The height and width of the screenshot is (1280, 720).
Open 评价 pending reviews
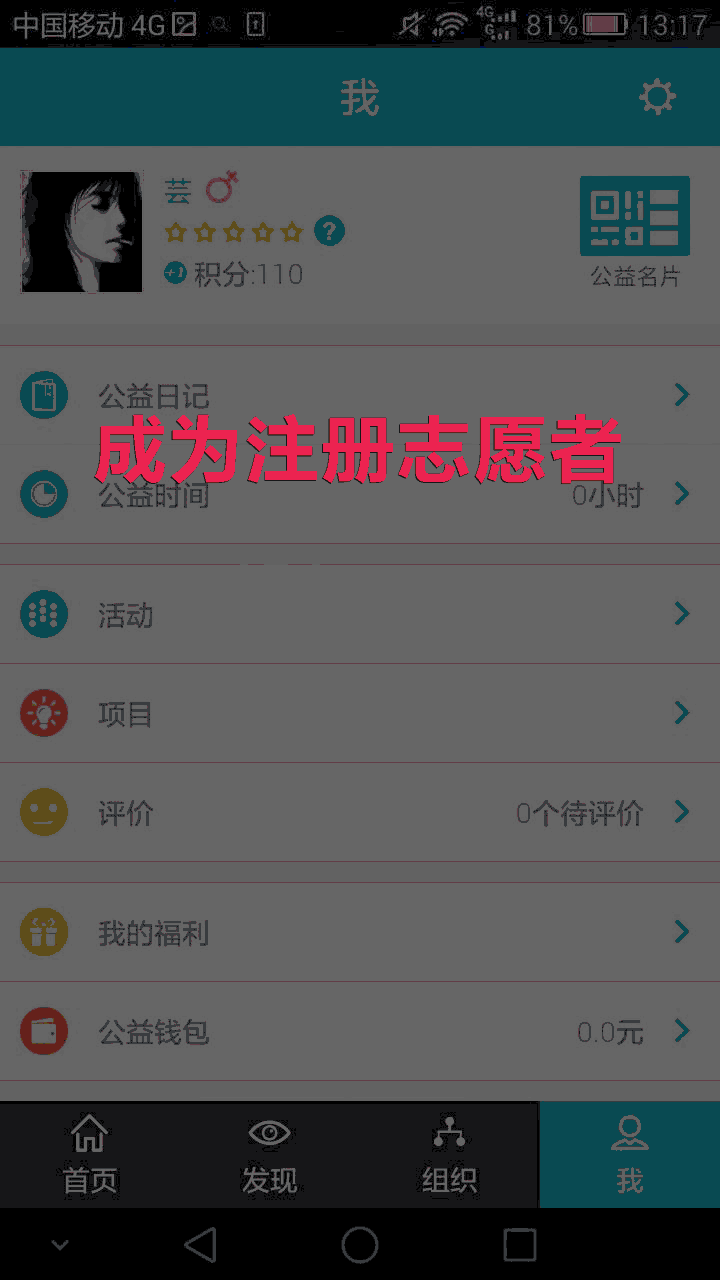coord(360,812)
